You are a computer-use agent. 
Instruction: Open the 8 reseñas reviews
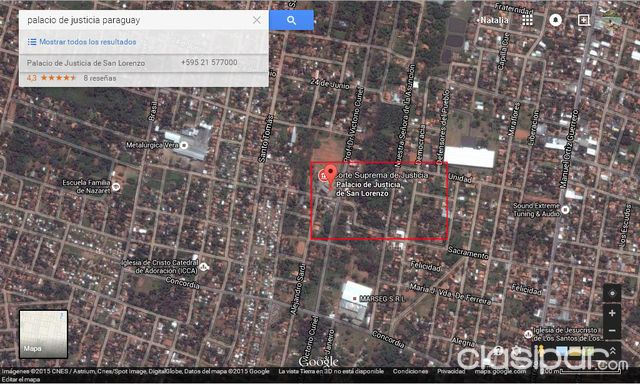pyautogui.click(x=100, y=78)
